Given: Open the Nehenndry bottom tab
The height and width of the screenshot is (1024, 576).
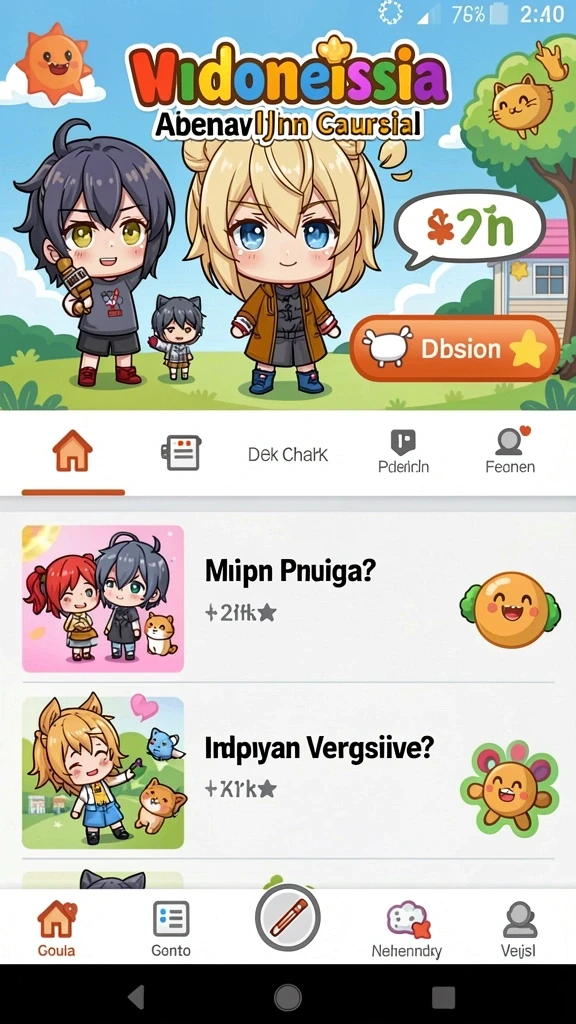Looking at the screenshot, I should [x=407, y=929].
